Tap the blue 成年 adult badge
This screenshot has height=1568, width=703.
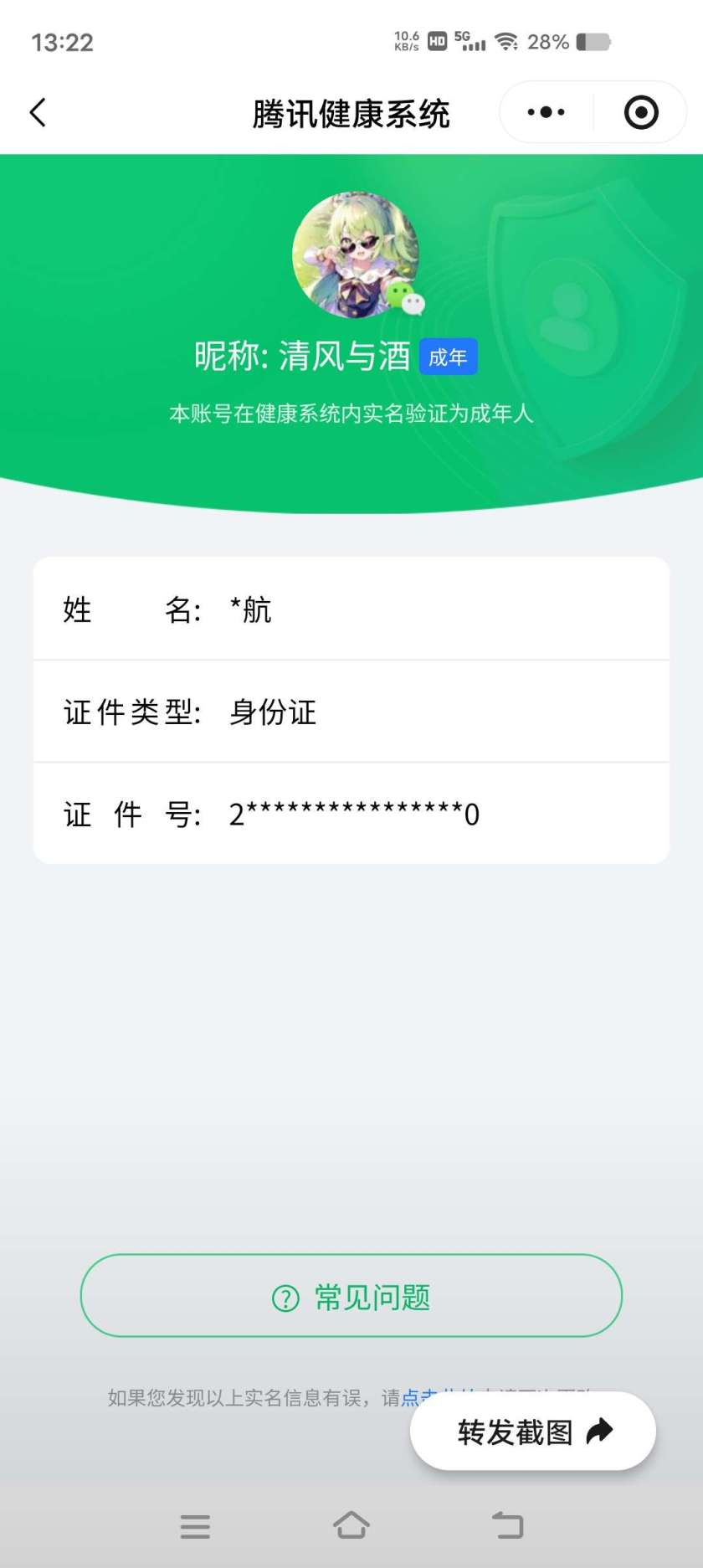[x=449, y=356]
